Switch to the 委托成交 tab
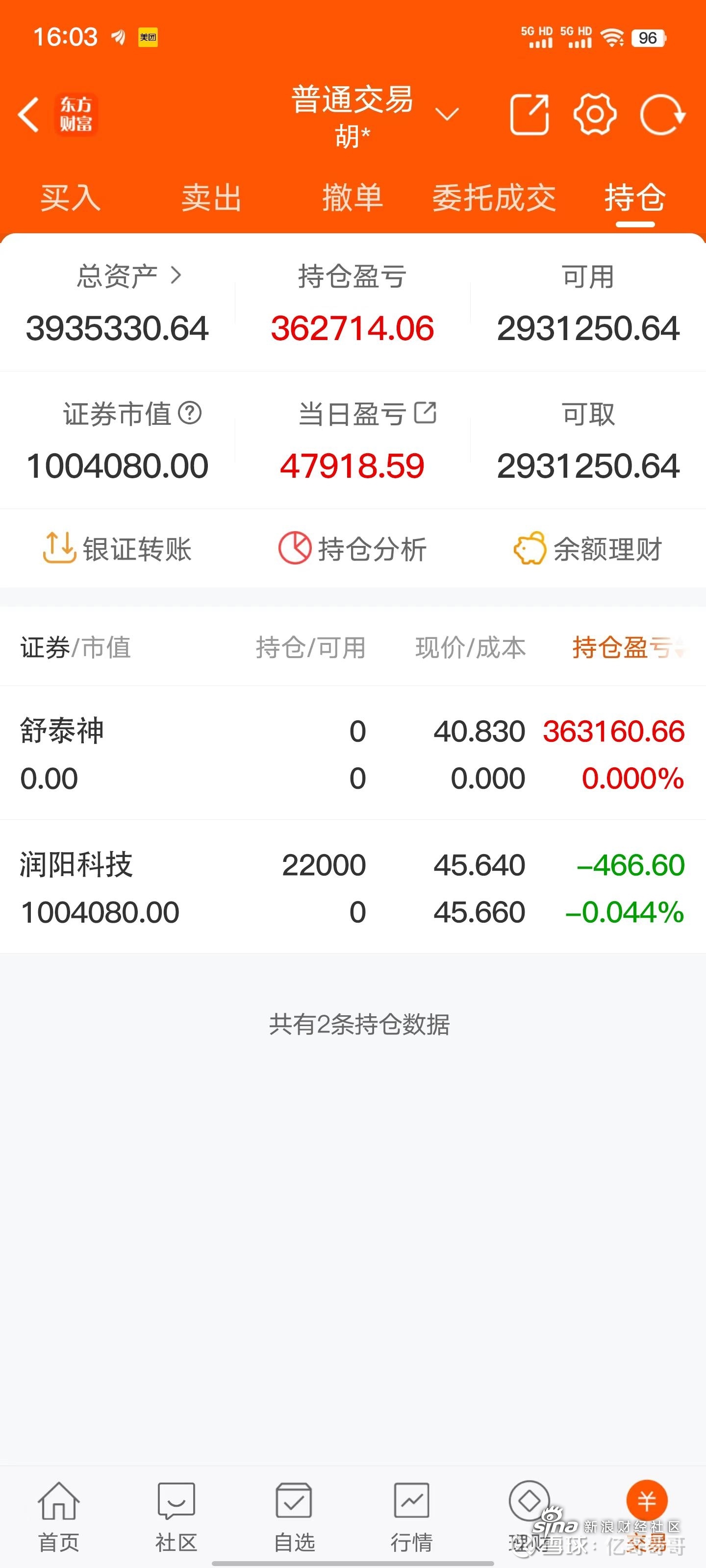The height and width of the screenshot is (1568, 706). click(493, 198)
